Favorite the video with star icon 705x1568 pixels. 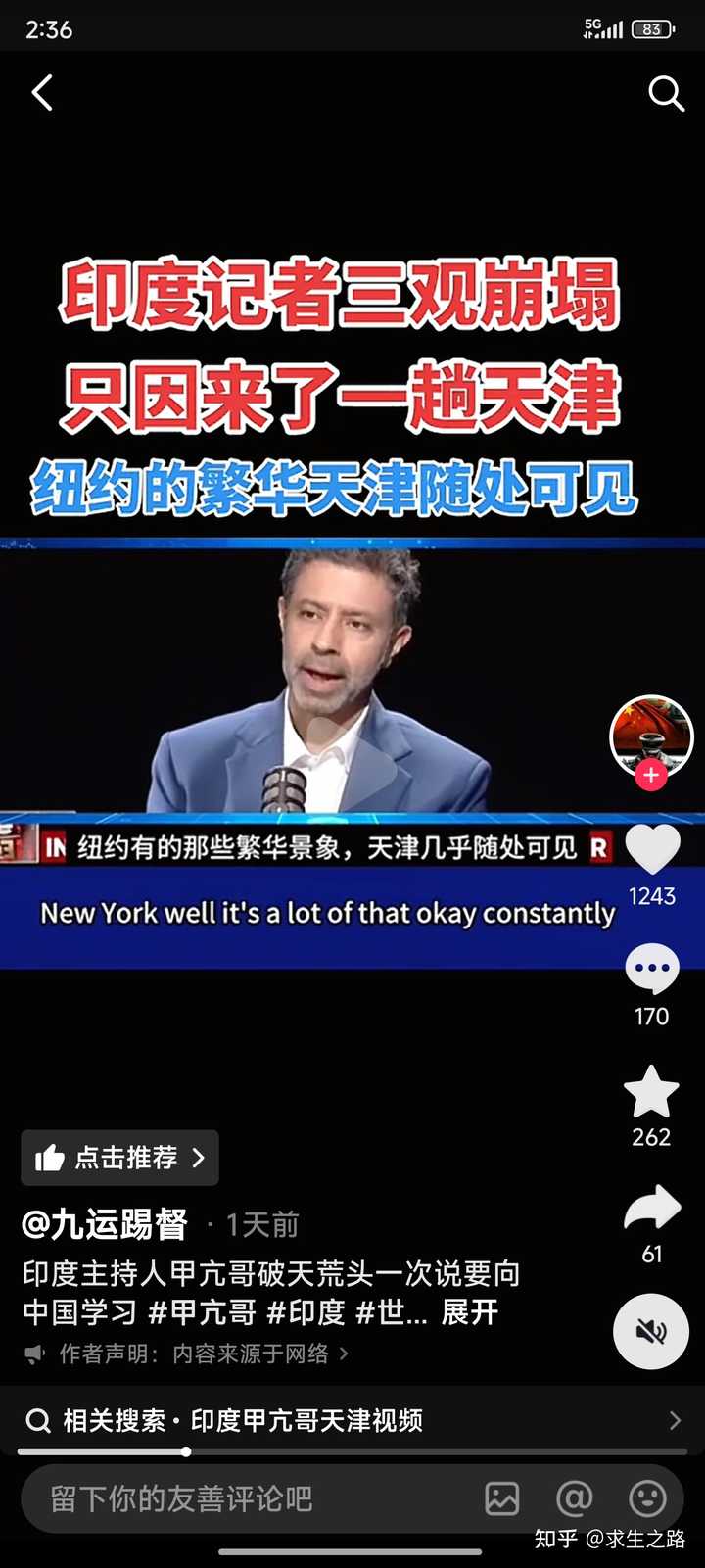point(651,1093)
